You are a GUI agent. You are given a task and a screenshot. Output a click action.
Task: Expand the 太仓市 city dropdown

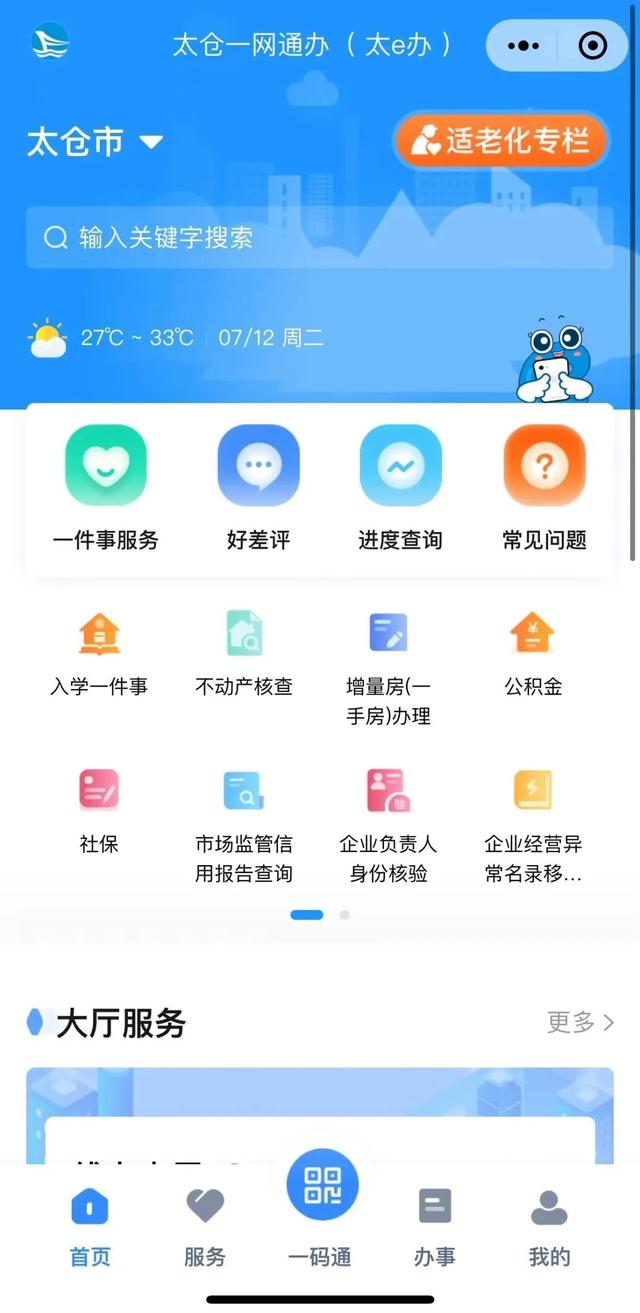pos(95,142)
